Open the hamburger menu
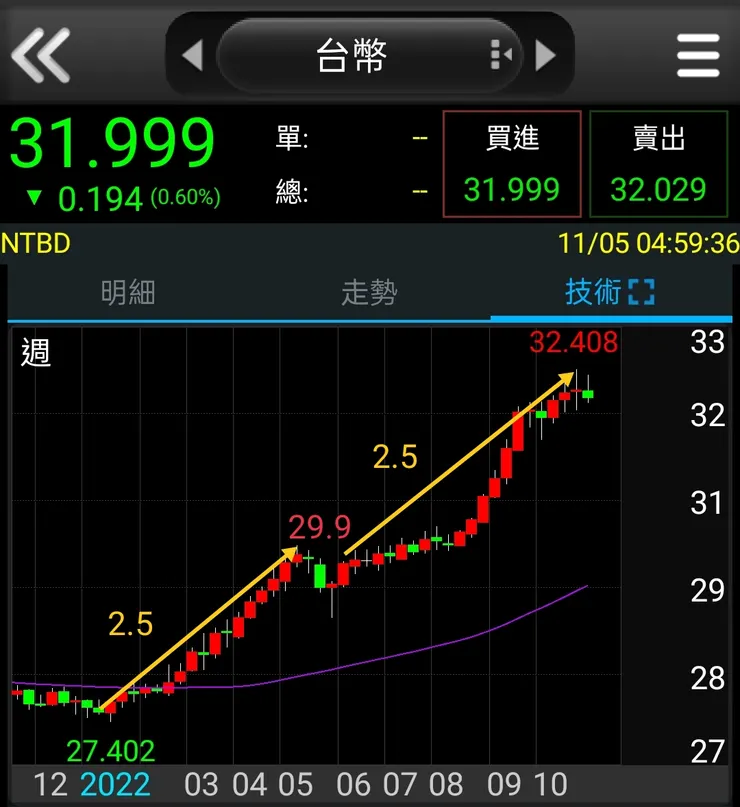The image size is (740, 807). coord(698,54)
